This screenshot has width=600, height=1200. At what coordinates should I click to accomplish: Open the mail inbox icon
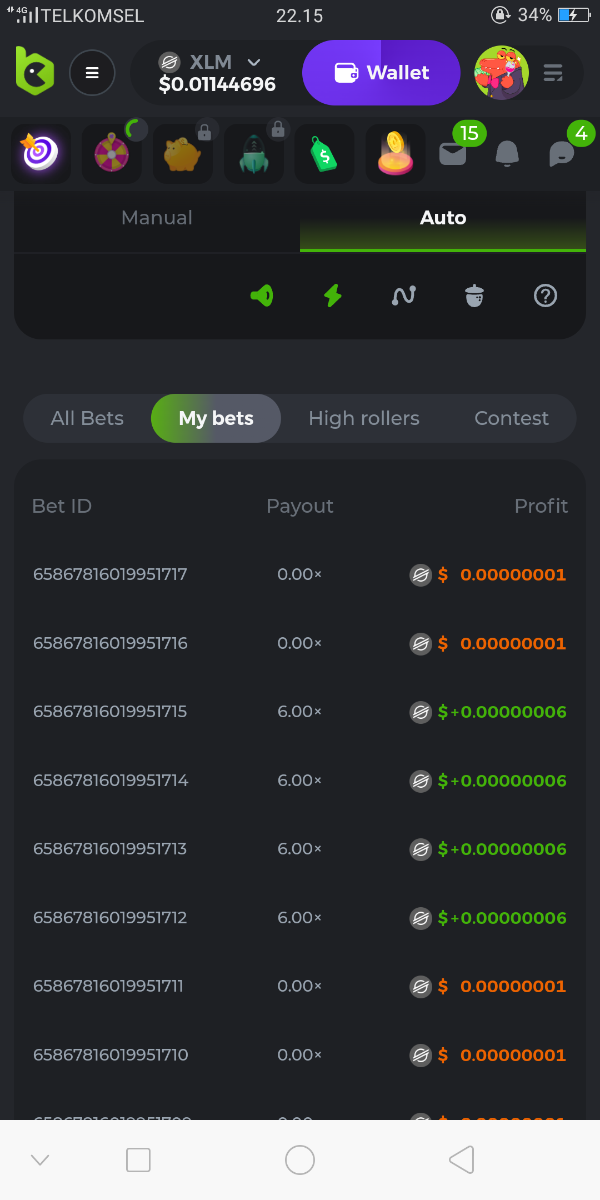click(453, 154)
